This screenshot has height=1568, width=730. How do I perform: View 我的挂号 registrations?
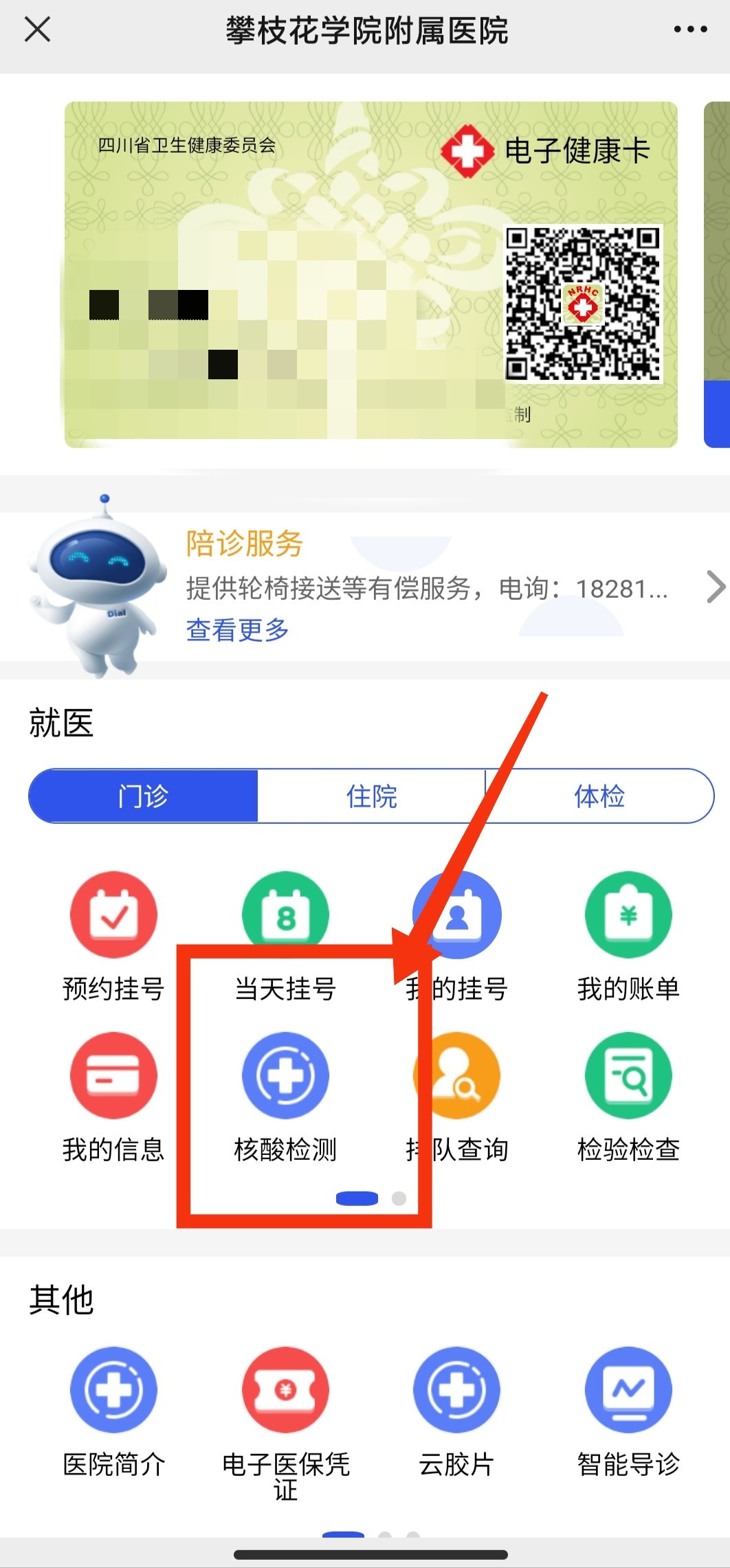(456, 934)
